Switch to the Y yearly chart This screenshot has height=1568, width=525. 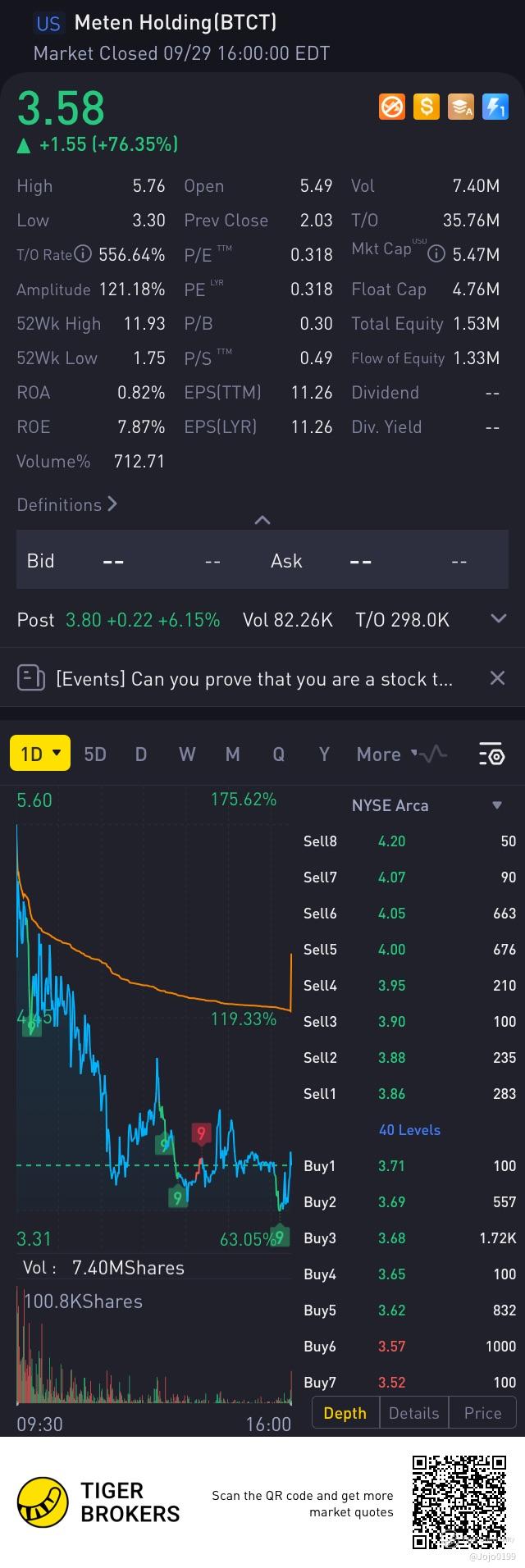coord(324,754)
